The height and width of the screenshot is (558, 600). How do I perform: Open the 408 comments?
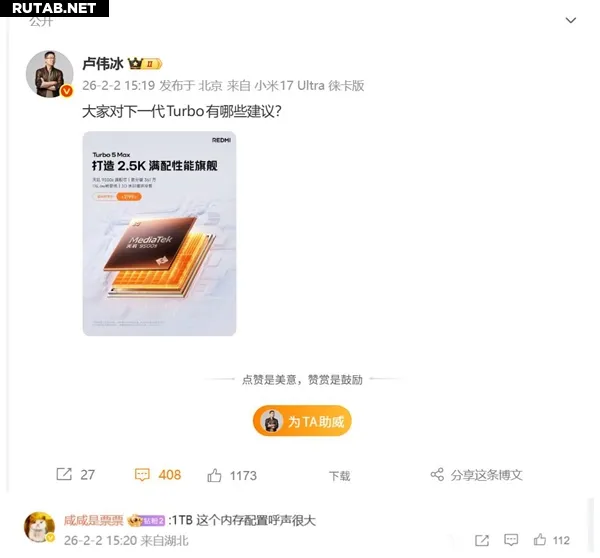tap(158, 475)
